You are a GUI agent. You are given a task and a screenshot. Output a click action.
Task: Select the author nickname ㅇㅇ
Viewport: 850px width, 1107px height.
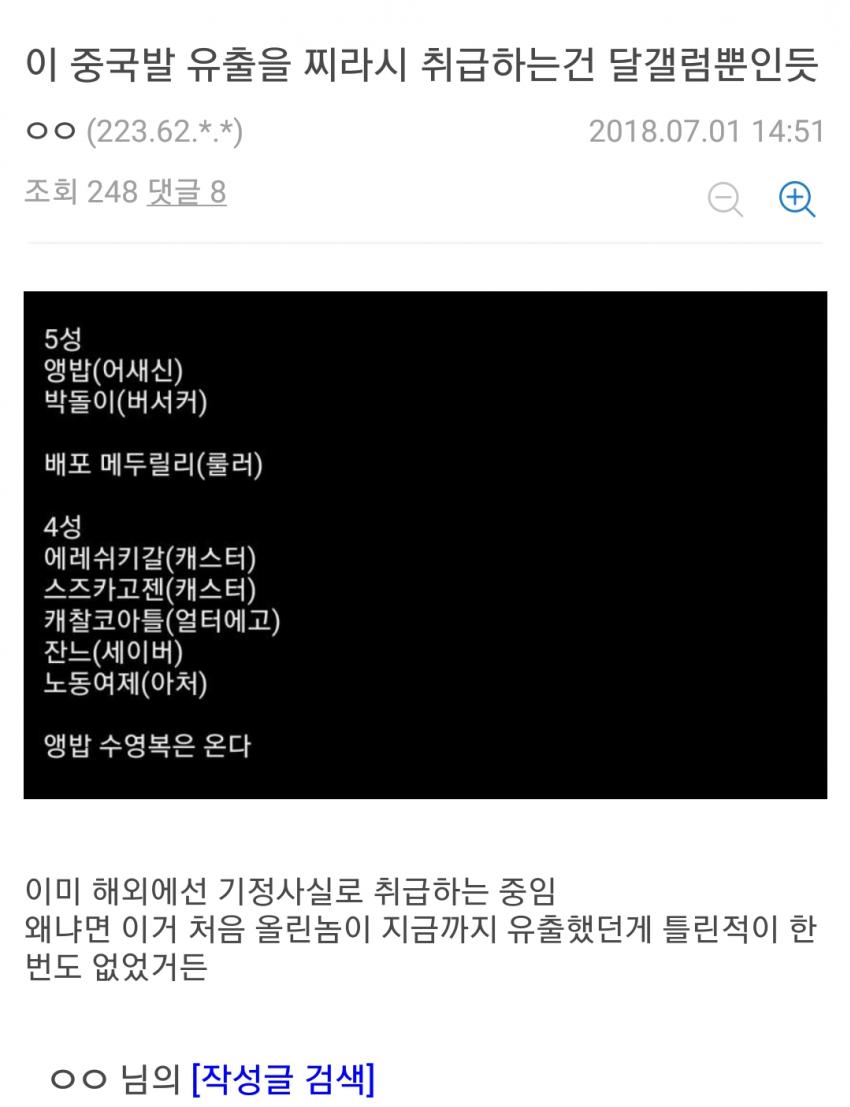45,130
